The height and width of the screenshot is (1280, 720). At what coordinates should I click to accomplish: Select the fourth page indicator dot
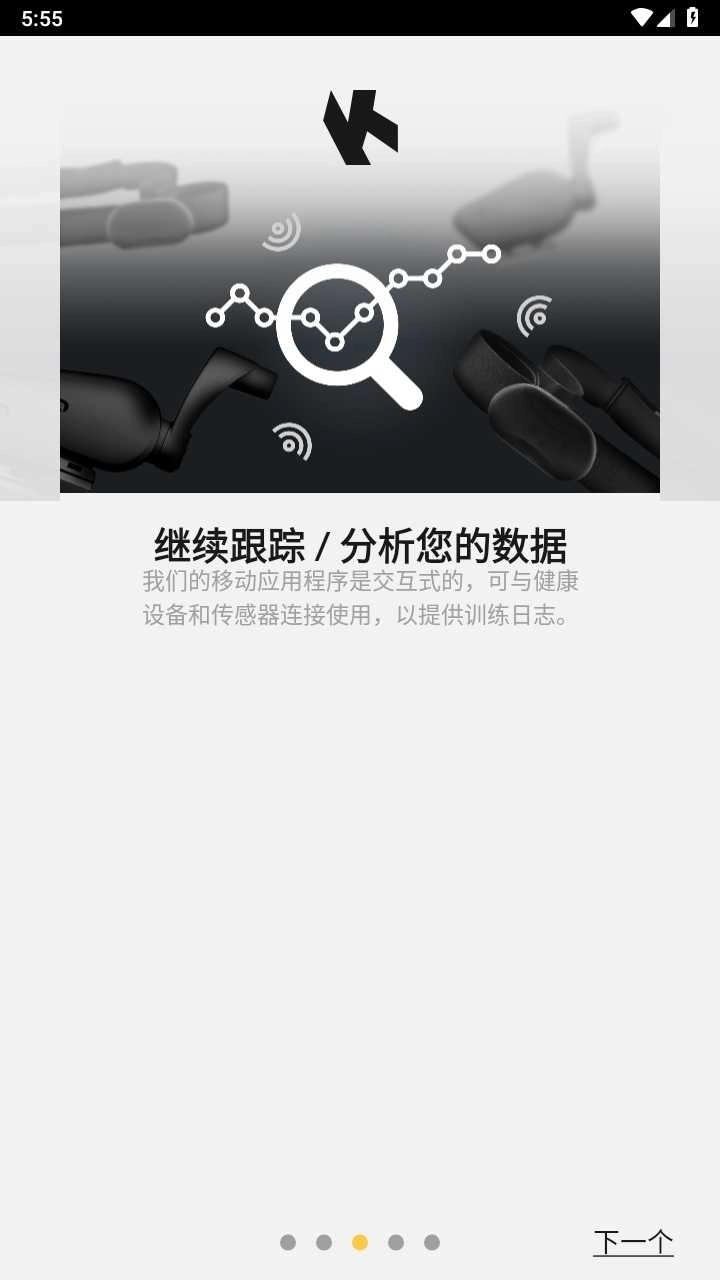396,1243
